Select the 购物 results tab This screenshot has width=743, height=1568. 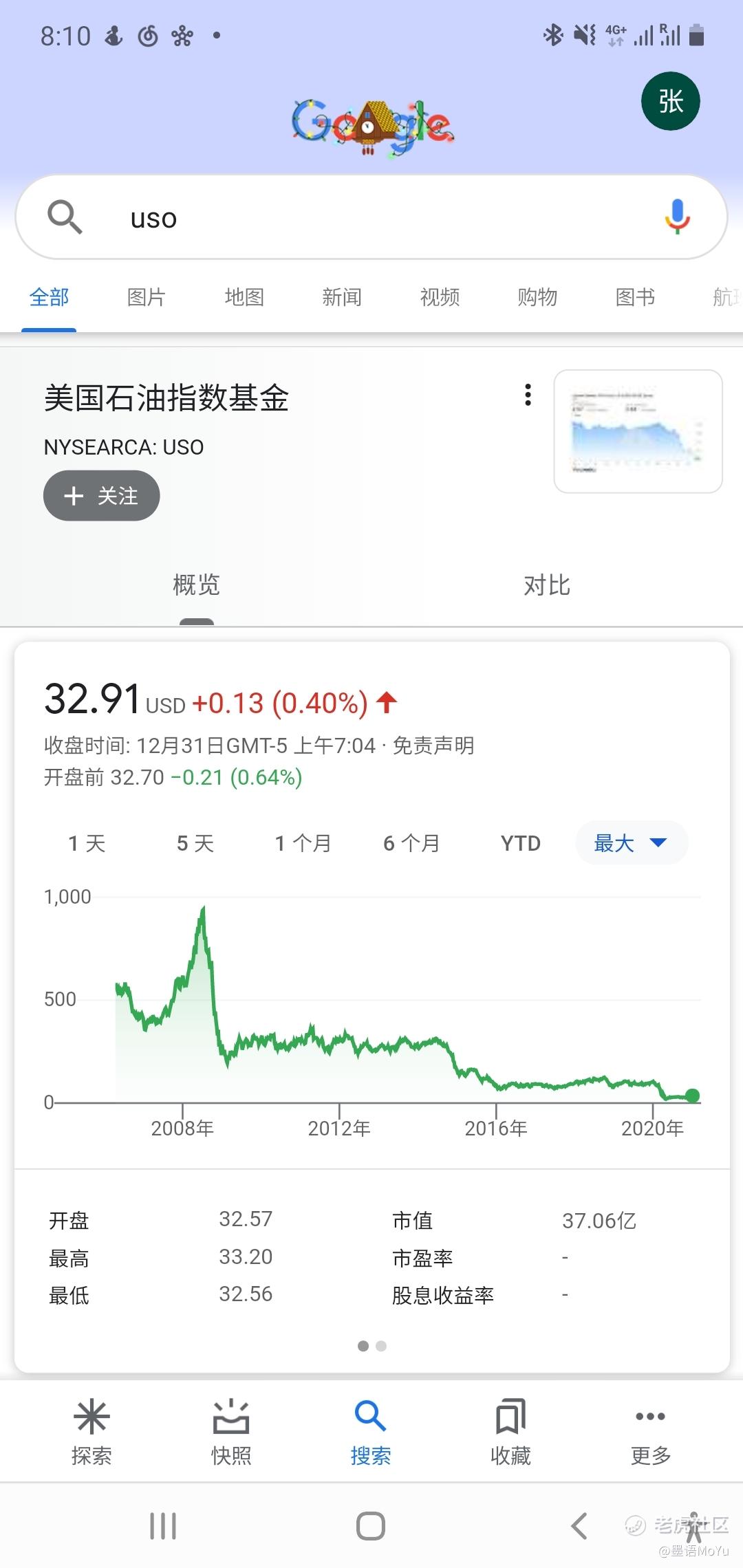(x=537, y=297)
